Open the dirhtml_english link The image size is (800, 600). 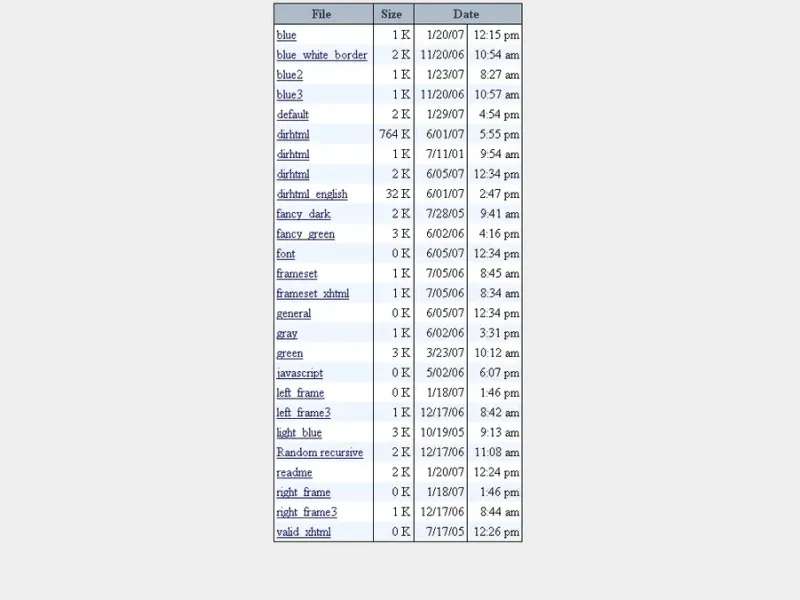pos(312,194)
